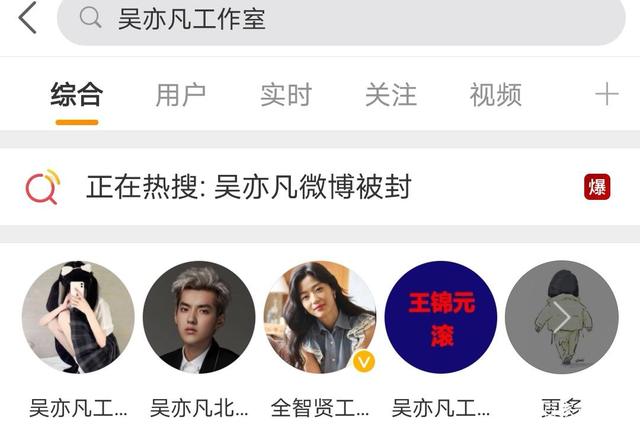Select the 关注 tab

pyautogui.click(x=390, y=95)
